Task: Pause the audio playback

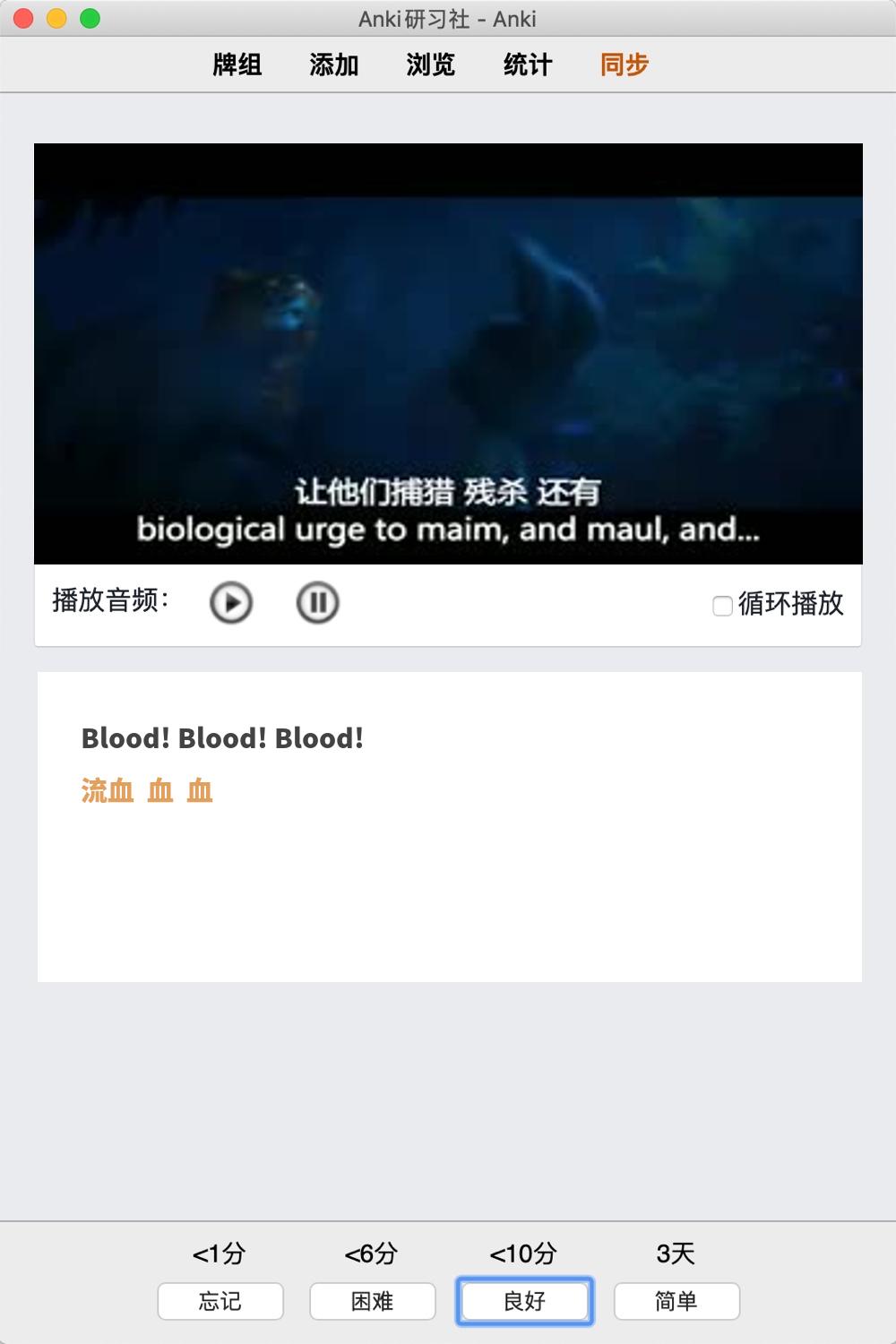Action: point(317,602)
